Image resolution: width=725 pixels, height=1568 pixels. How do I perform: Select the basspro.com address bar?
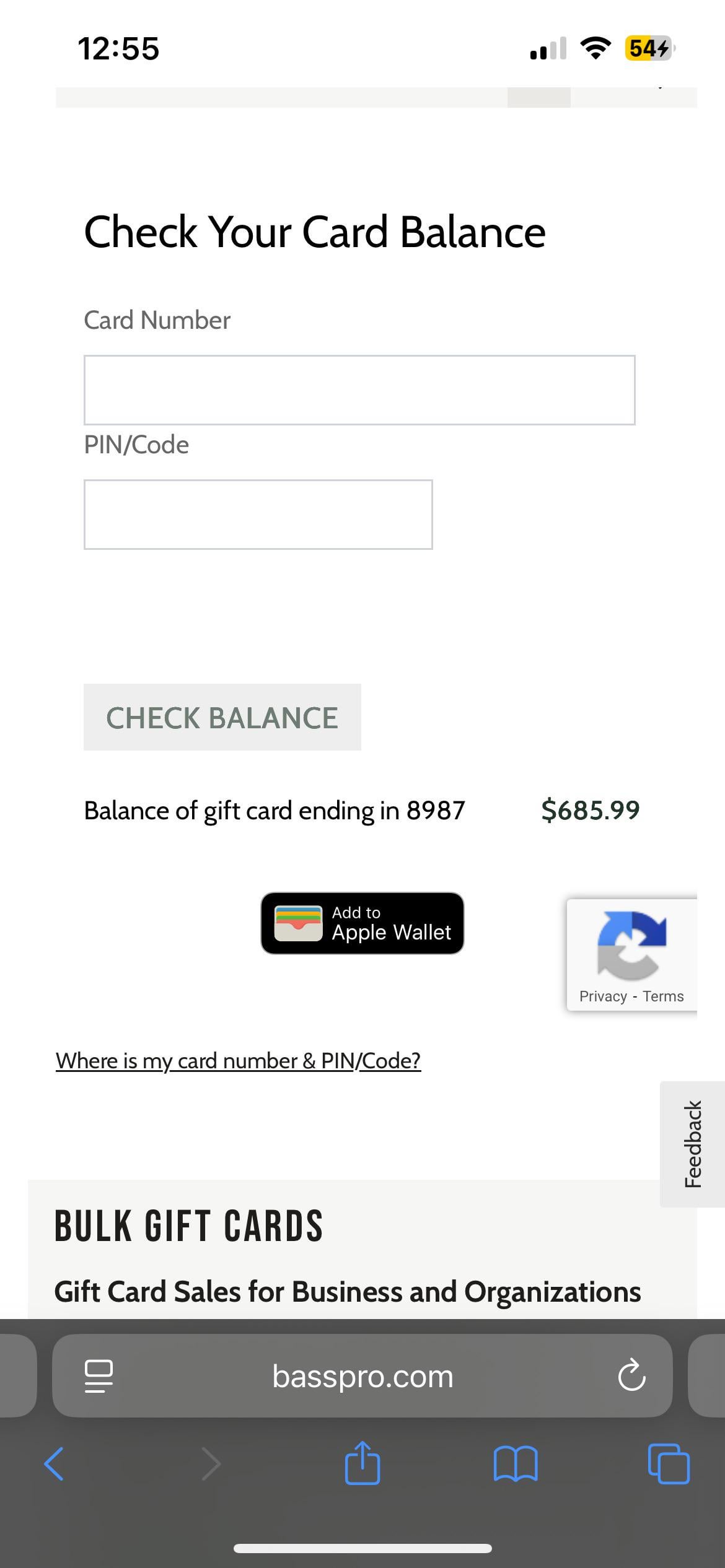(362, 1375)
